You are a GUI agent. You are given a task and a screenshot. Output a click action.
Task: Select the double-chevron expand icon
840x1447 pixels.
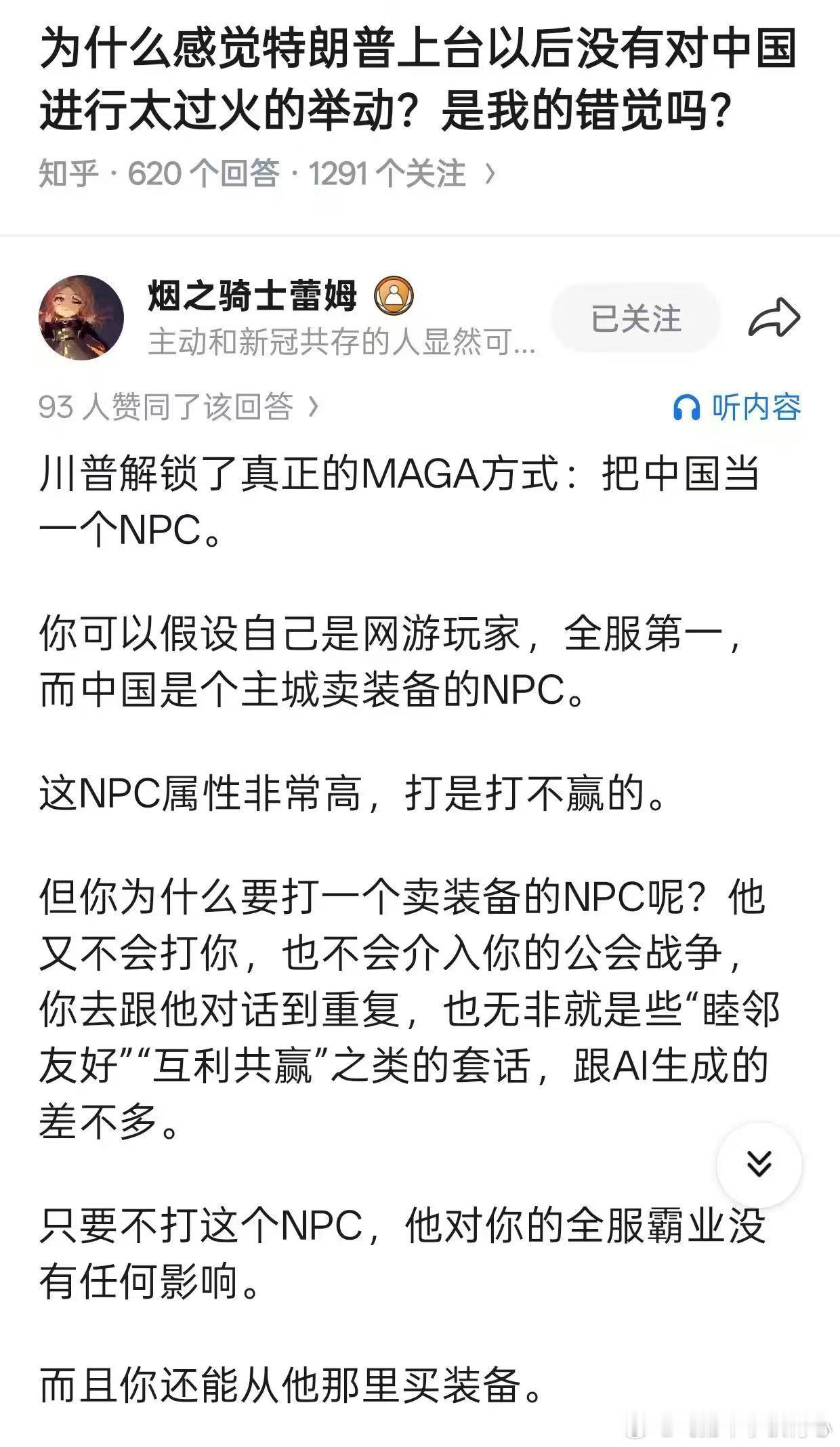click(760, 1162)
